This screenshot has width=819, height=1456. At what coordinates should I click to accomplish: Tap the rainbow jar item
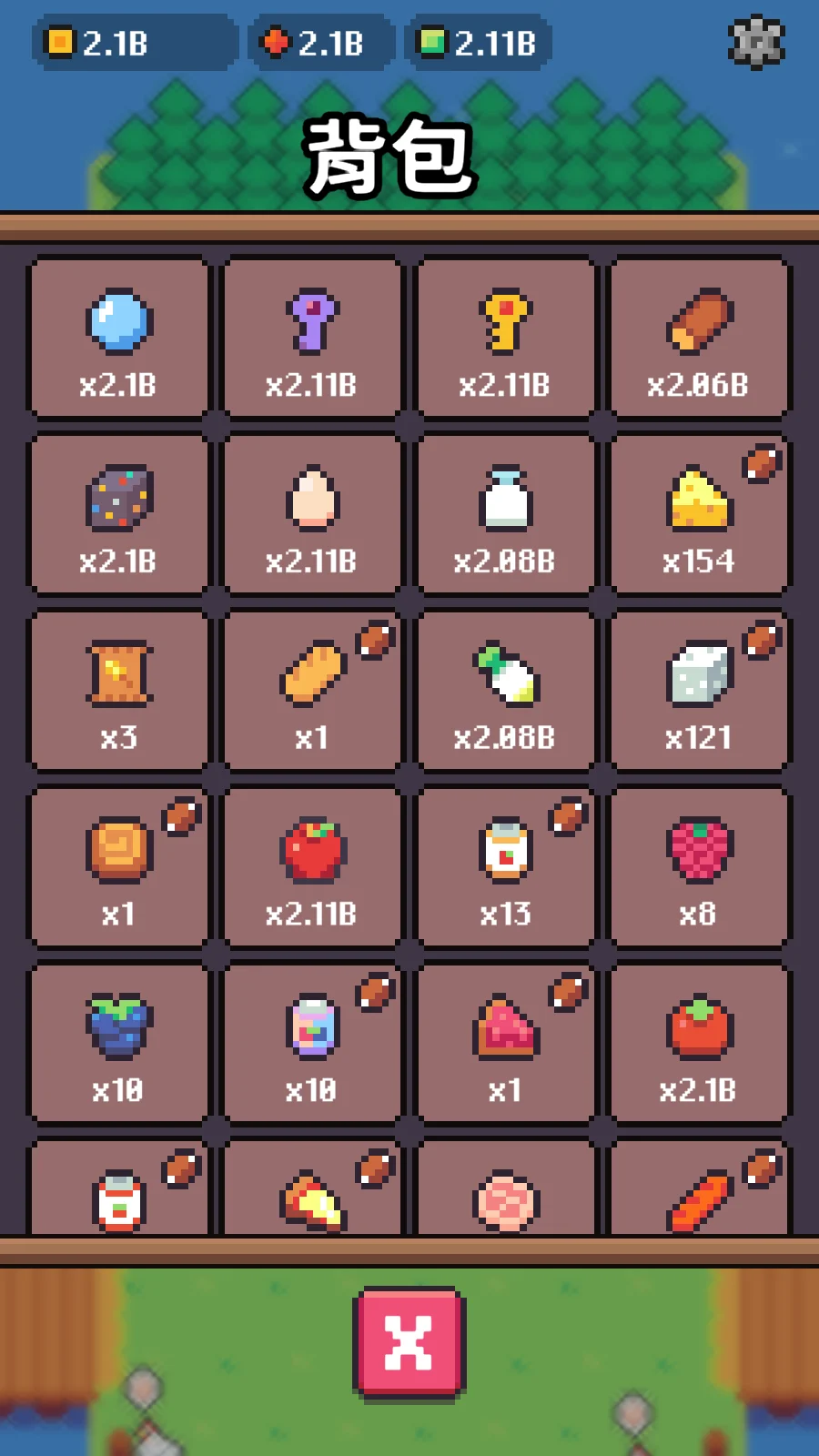(x=311, y=1043)
